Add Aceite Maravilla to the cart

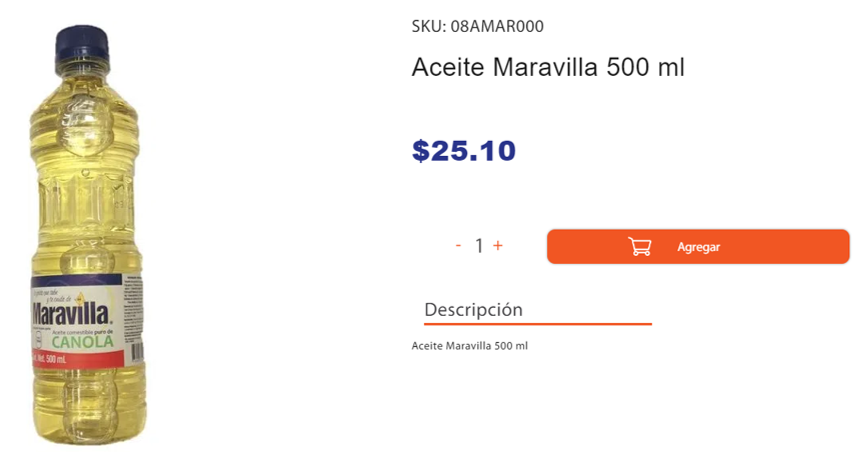697,247
